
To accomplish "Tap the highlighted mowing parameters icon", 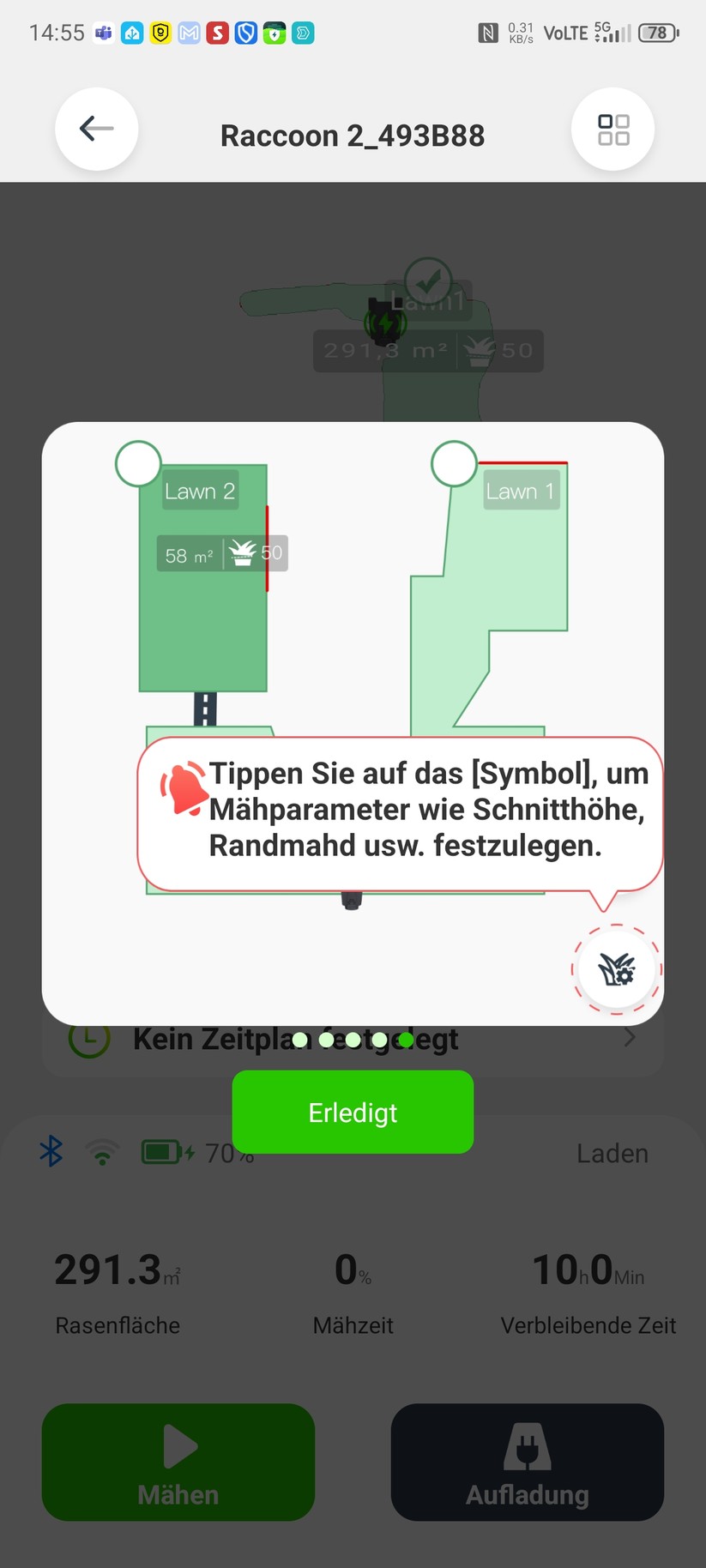I will click(x=617, y=968).
